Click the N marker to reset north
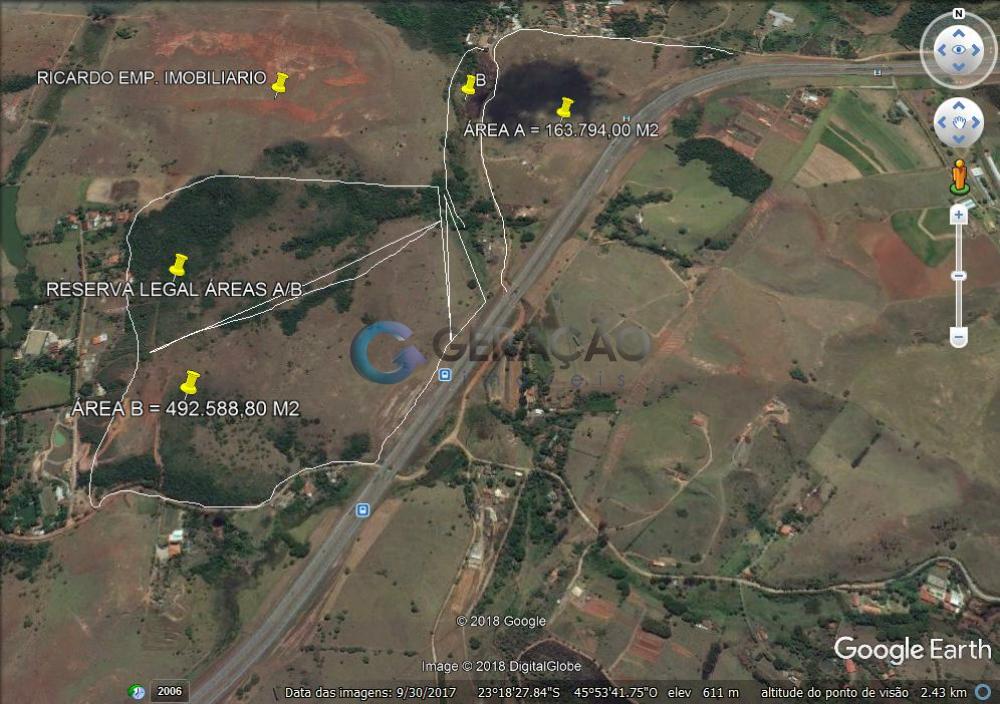Image resolution: width=1000 pixels, height=704 pixels. 958,14
